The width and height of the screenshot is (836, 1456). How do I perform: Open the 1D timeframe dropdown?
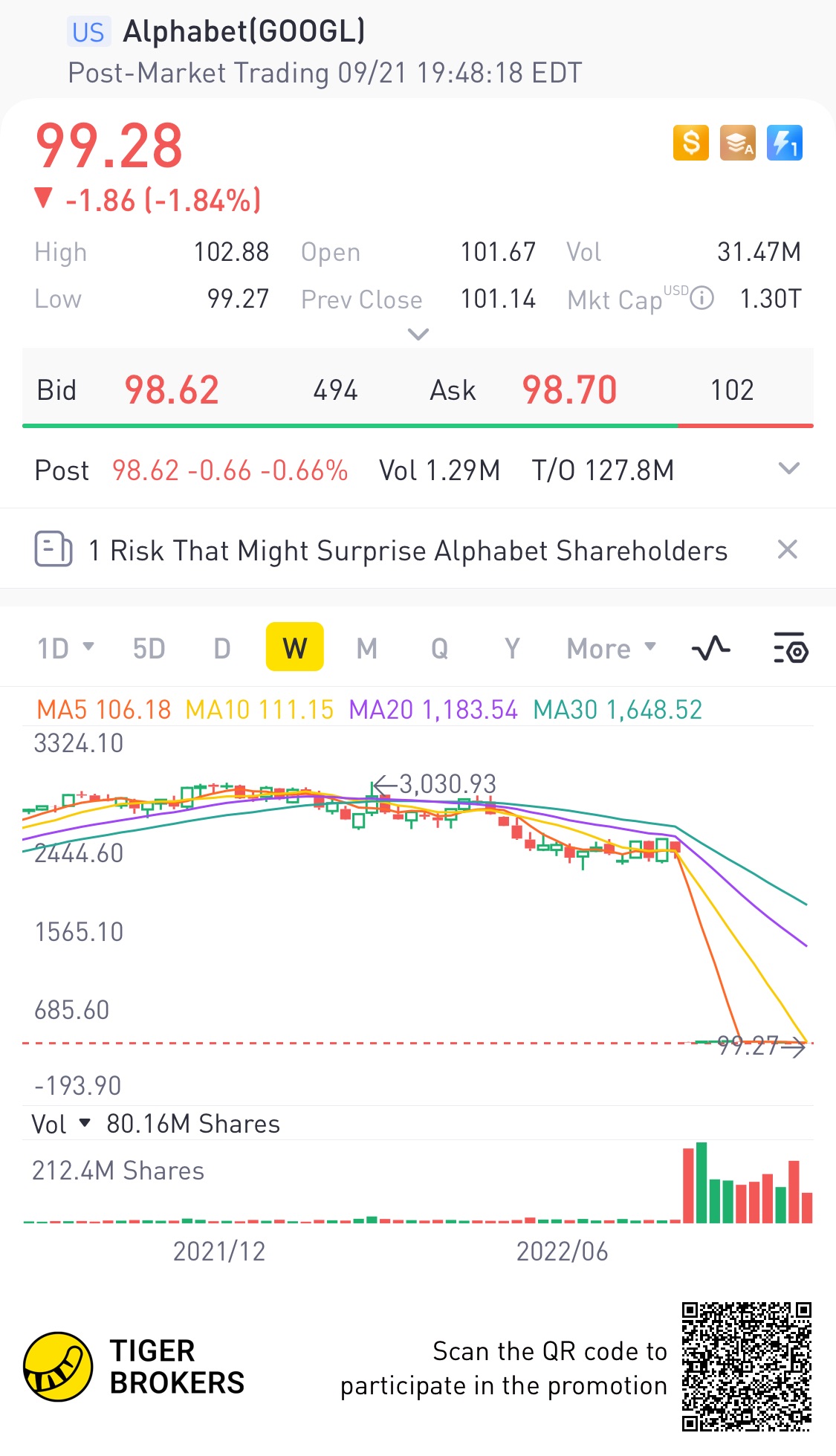click(65, 648)
